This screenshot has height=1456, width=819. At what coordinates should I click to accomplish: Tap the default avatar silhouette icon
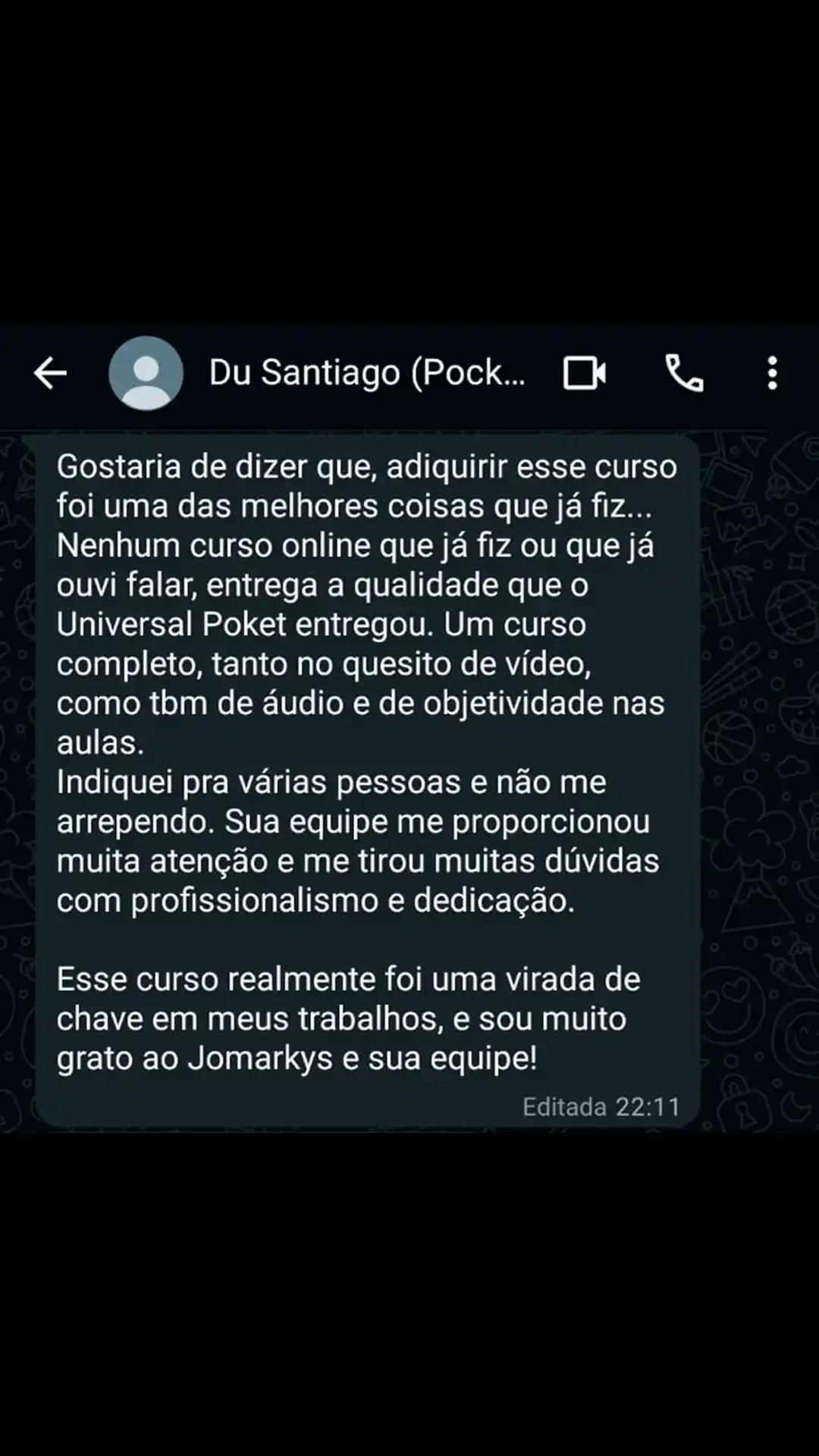(146, 372)
